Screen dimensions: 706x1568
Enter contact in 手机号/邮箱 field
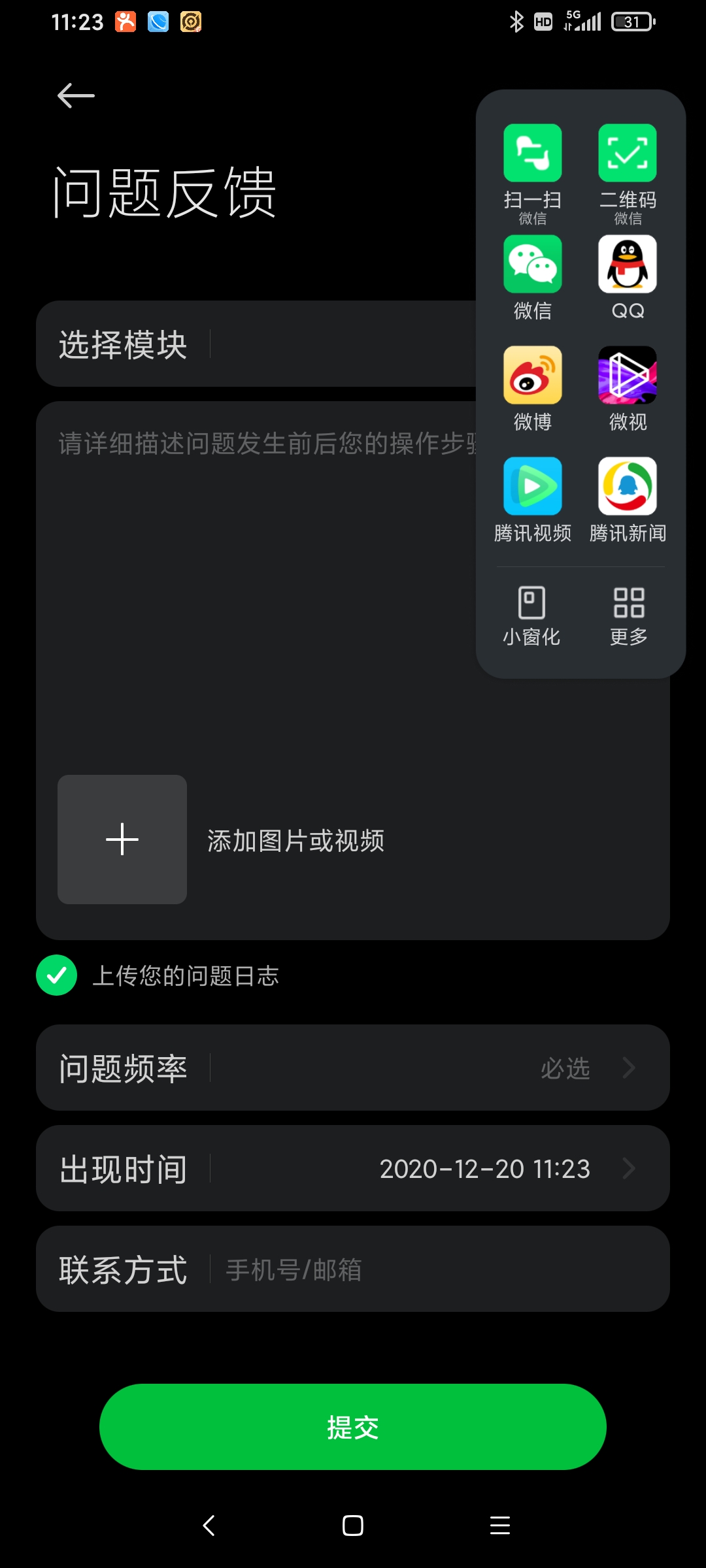[x=438, y=1269]
